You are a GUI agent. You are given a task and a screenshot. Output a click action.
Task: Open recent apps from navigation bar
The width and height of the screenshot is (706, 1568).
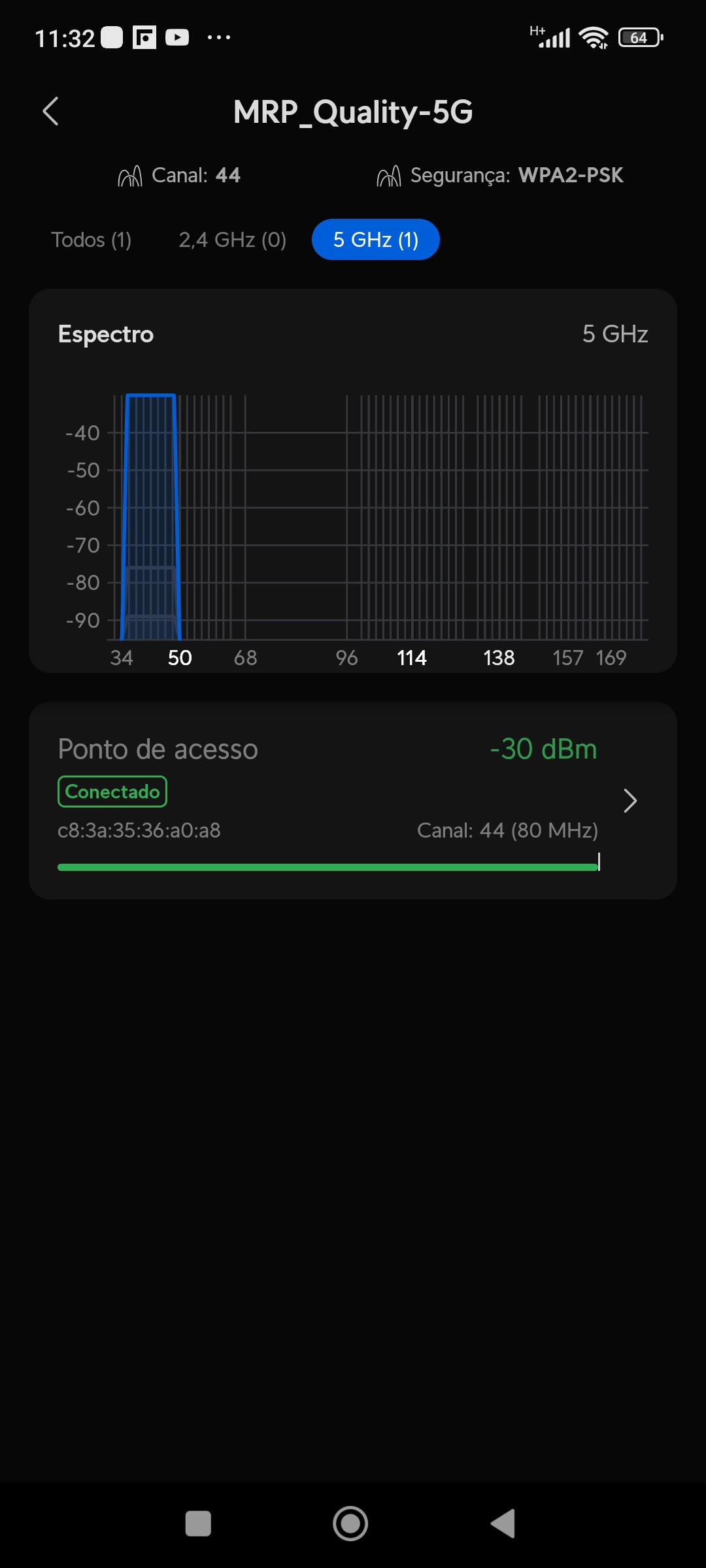pyautogui.click(x=198, y=1524)
